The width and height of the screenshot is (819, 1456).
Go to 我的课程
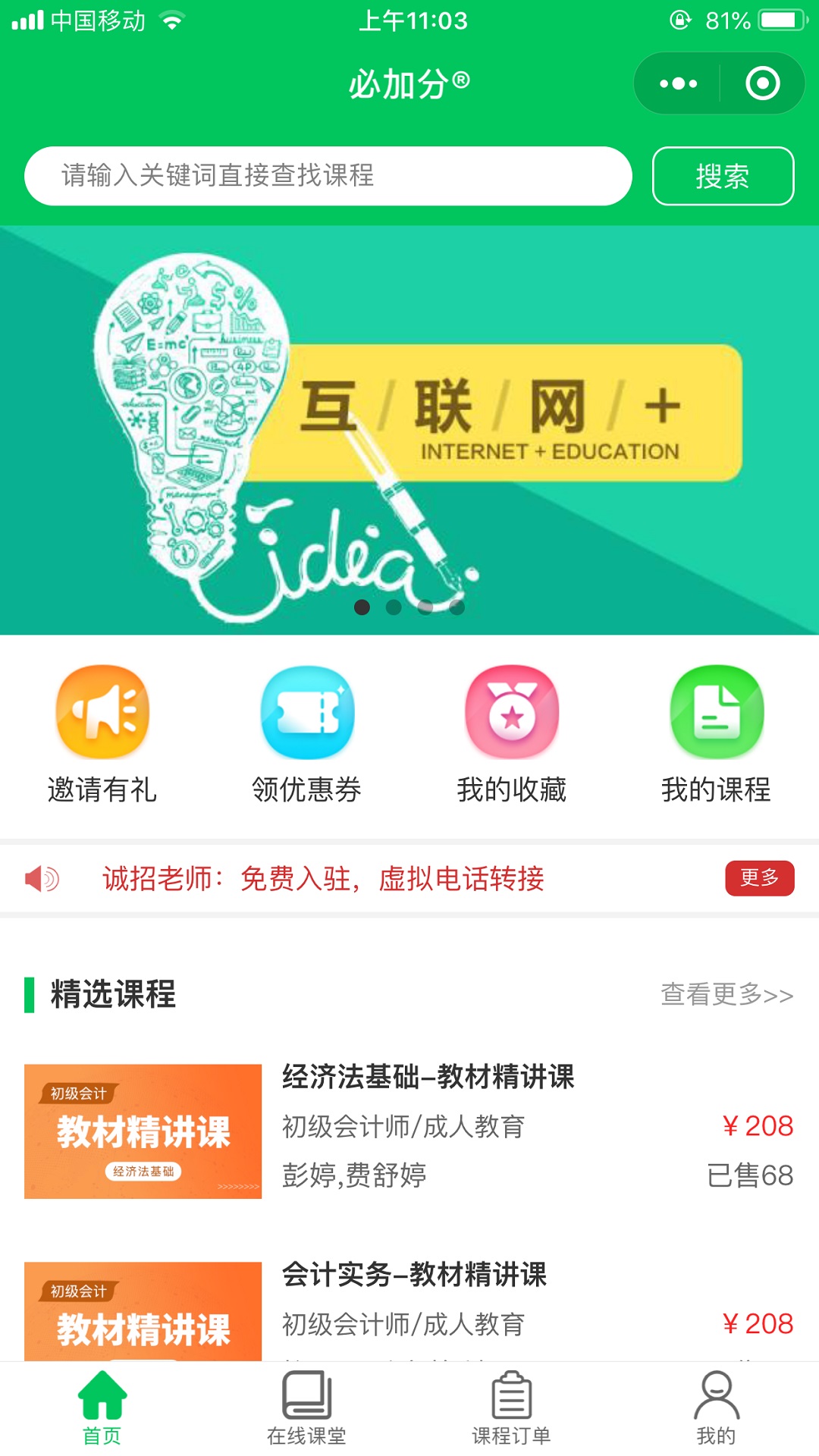[x=717, y=733]
